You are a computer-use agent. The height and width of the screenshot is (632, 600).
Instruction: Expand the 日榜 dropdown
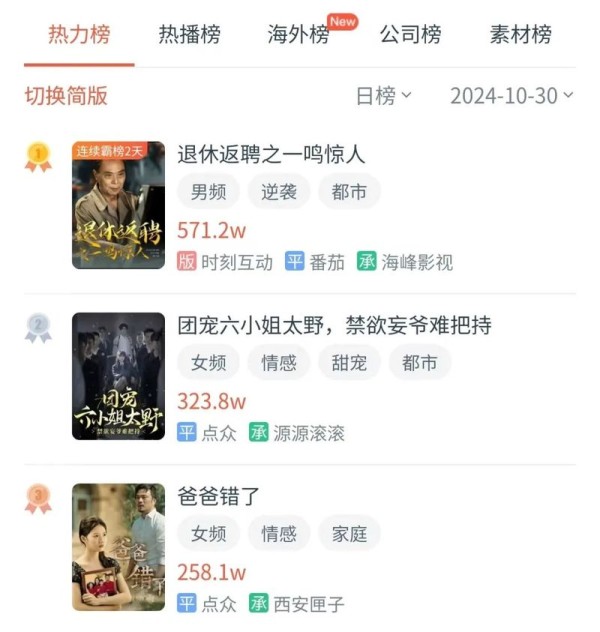tap(384, 96)
